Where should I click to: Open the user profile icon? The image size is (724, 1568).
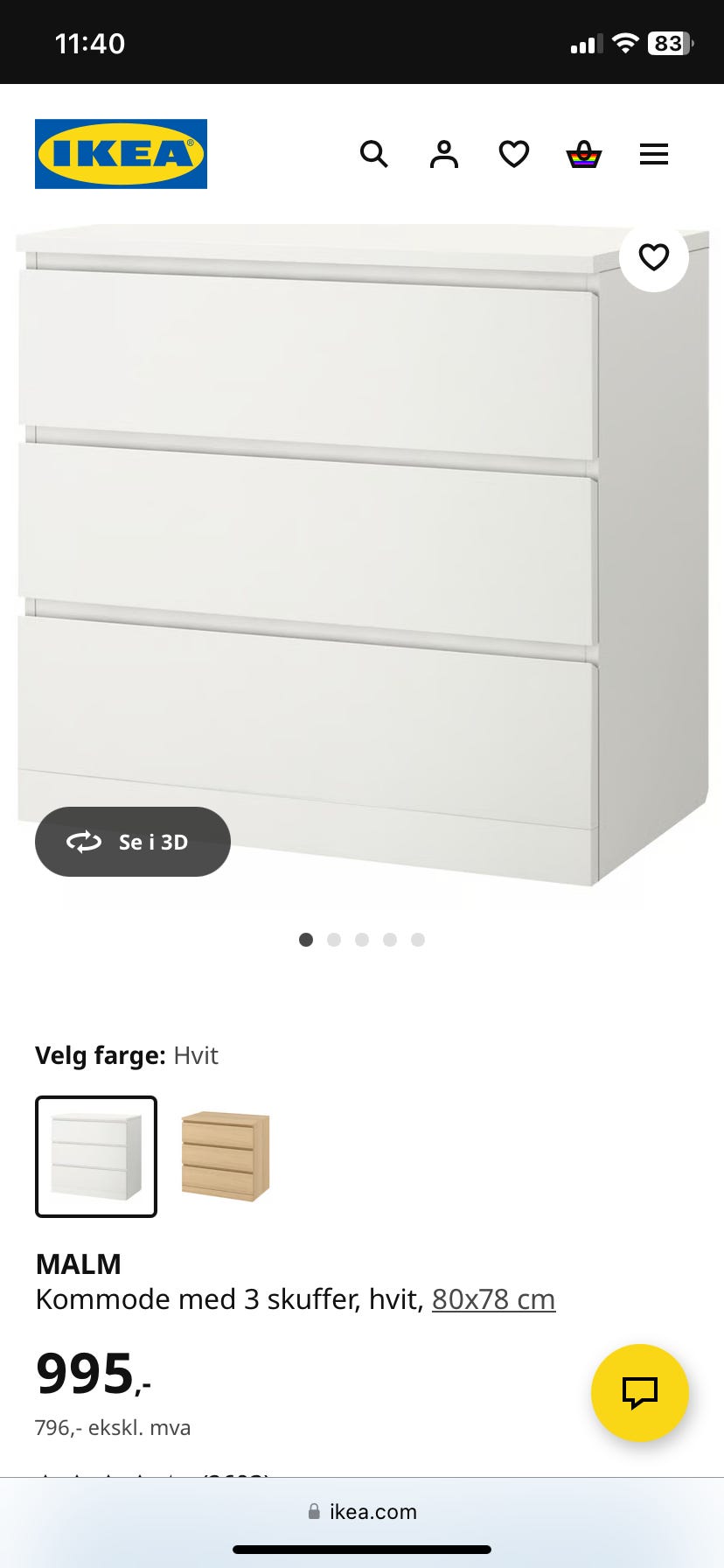coord(444,154)
